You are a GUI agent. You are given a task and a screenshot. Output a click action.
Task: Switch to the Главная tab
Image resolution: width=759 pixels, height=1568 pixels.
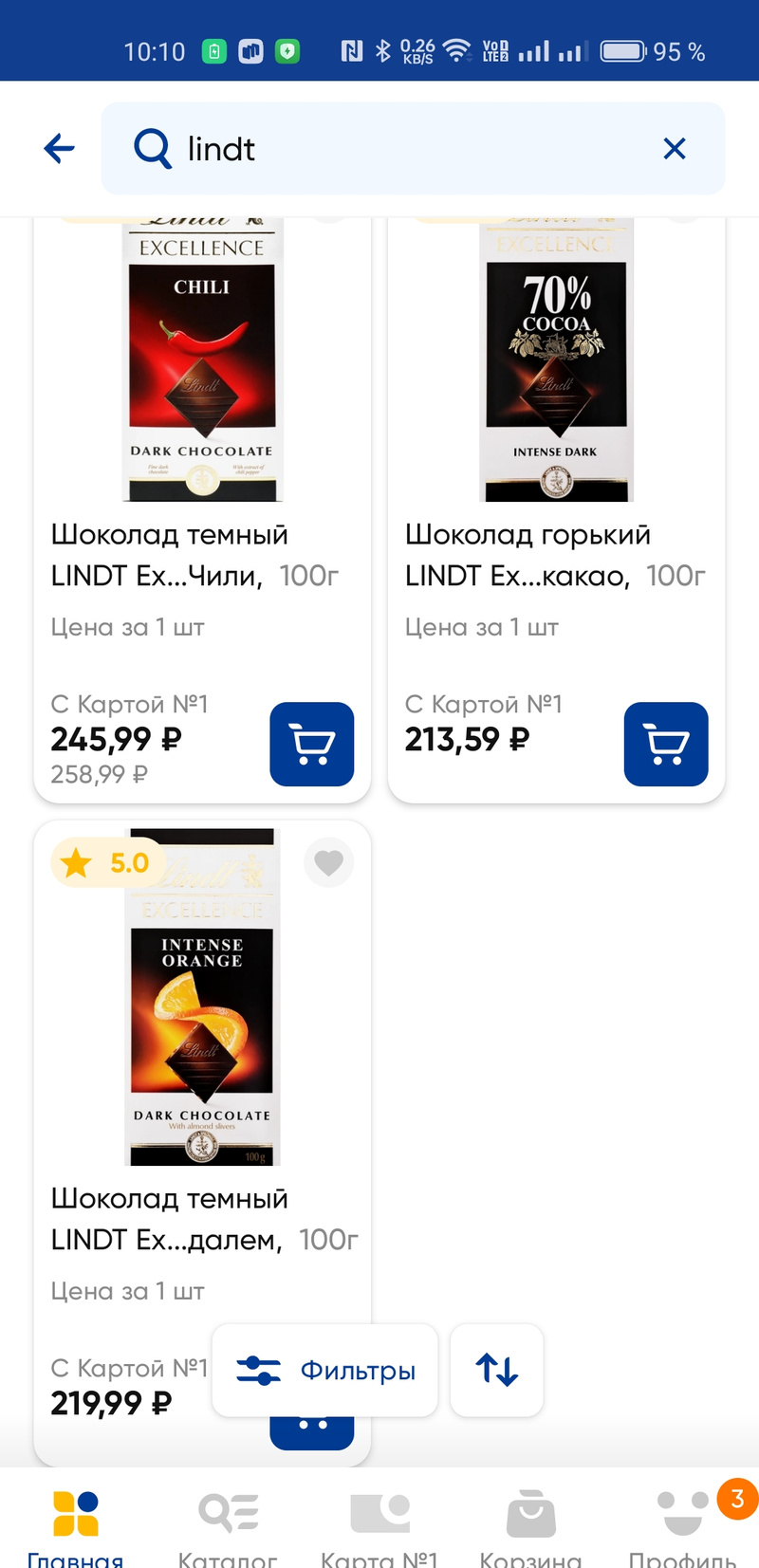pos(76,1522)
